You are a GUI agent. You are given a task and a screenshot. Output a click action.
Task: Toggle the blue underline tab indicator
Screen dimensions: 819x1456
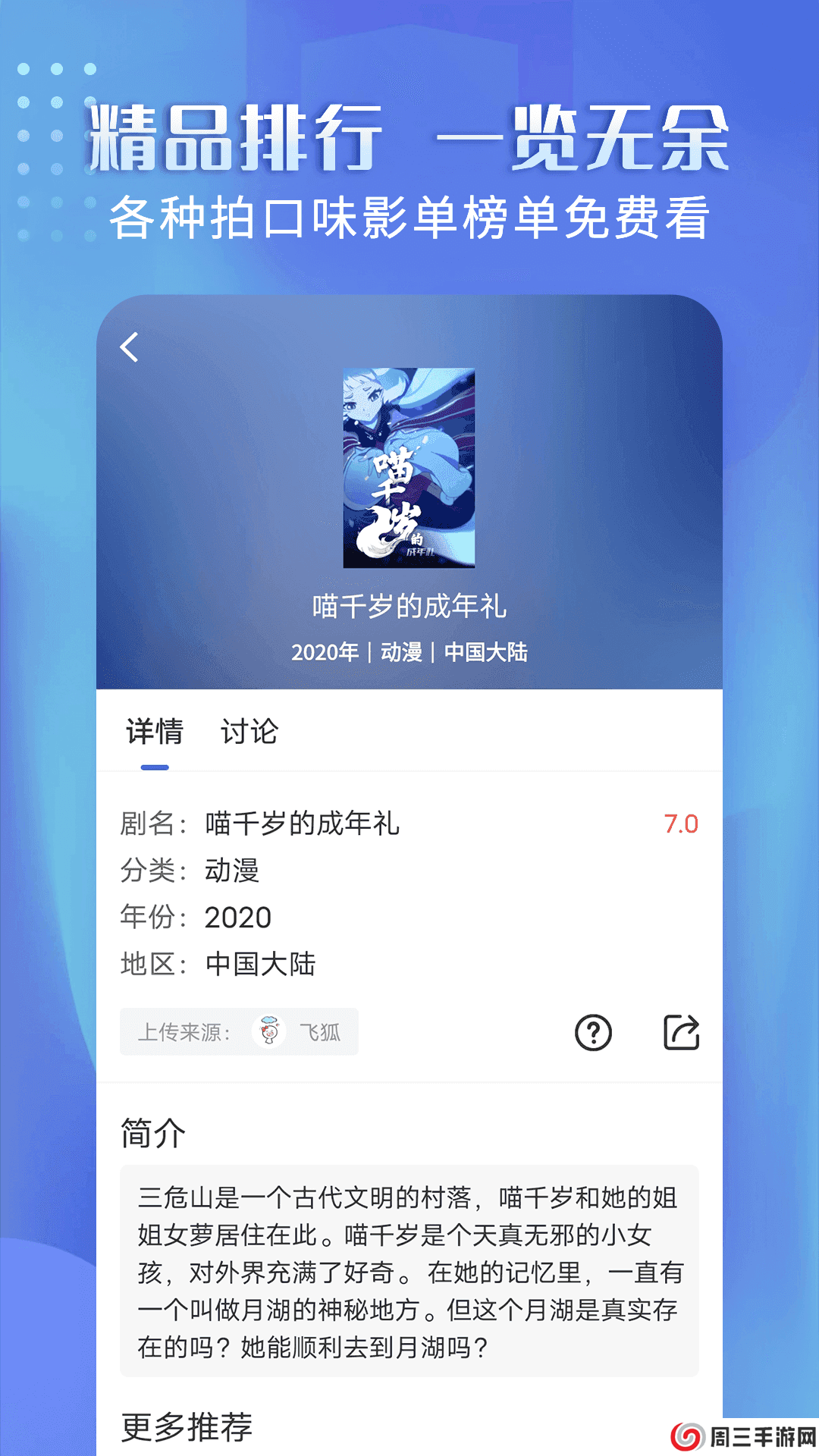point(155,768)
